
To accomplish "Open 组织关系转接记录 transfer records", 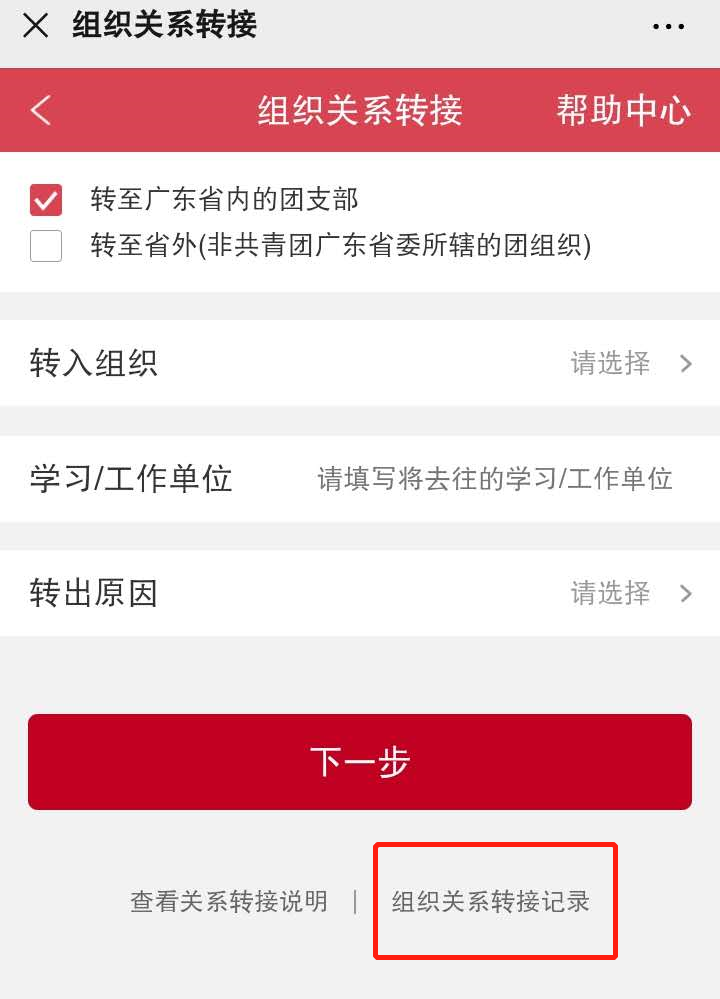I will point(491,902).
